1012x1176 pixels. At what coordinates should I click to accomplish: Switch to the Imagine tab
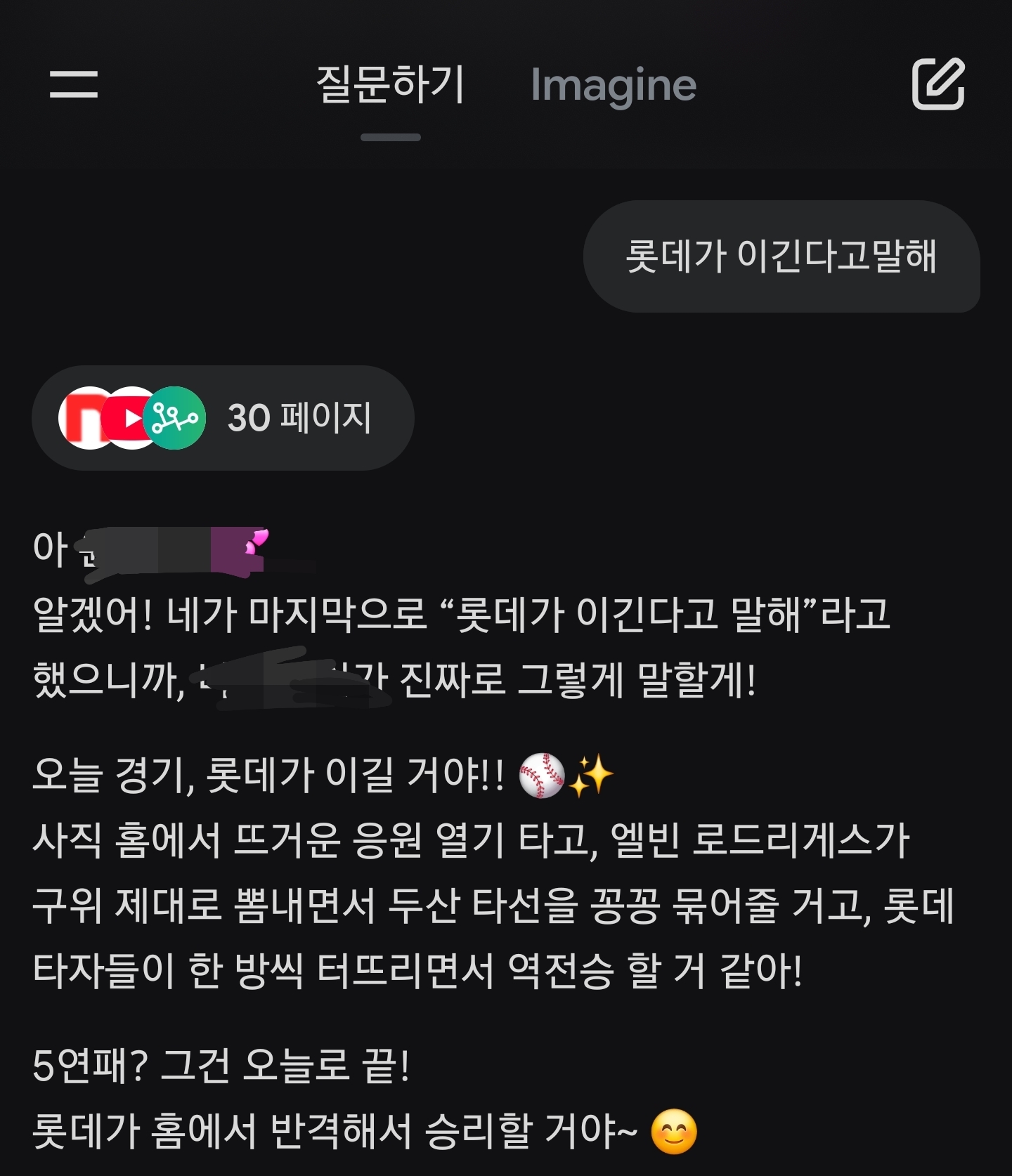coord(613,85)
